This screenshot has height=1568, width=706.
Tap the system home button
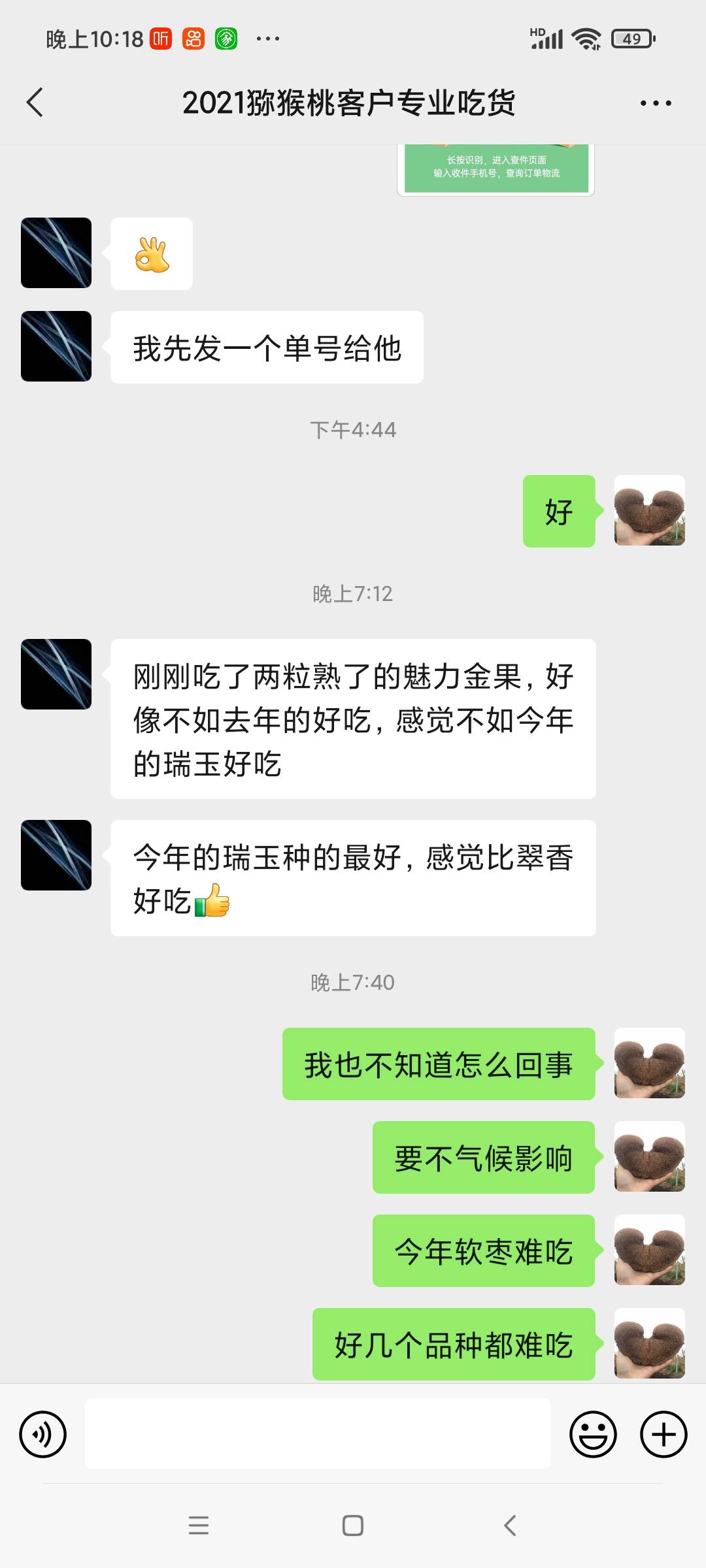click(x=353, y=1526)
